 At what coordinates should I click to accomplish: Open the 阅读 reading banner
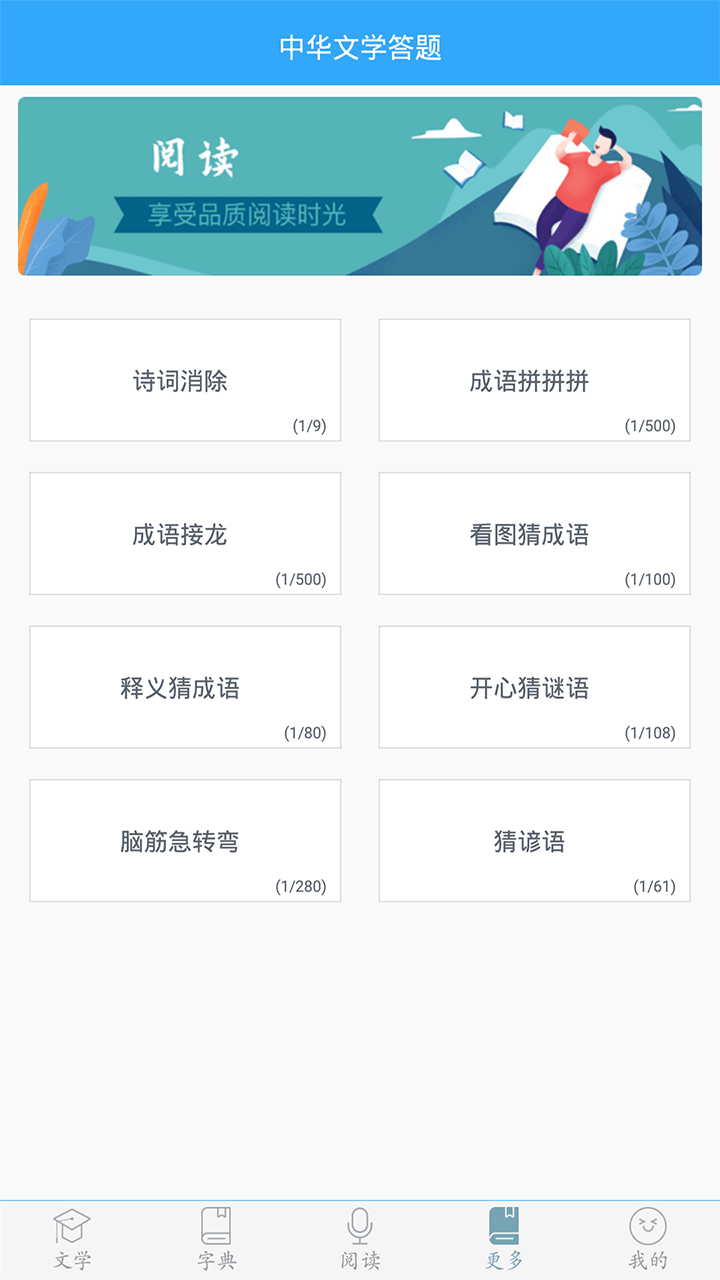pos(360,186)
